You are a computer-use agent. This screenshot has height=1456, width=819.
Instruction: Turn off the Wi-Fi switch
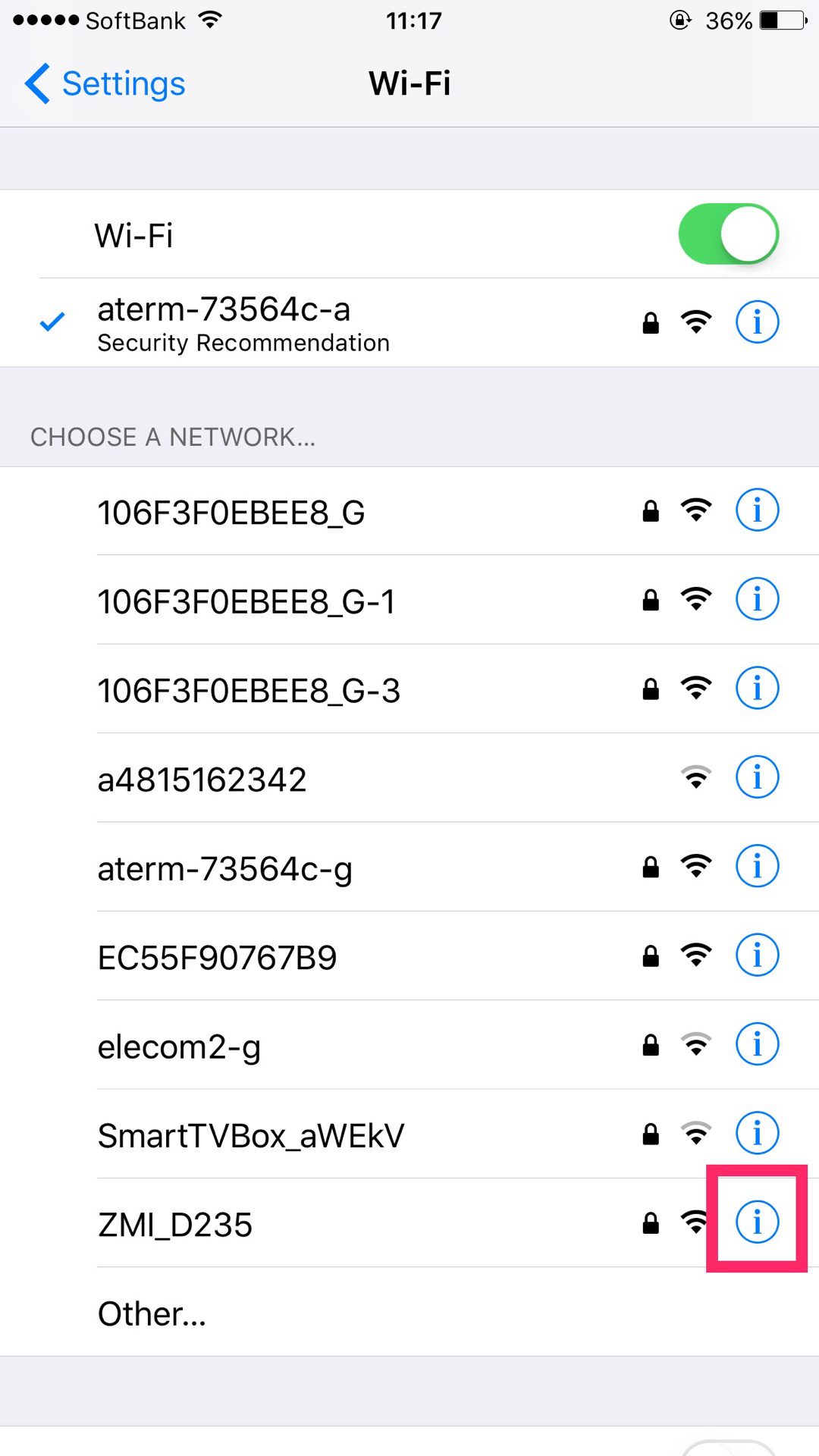pos(729,234)
